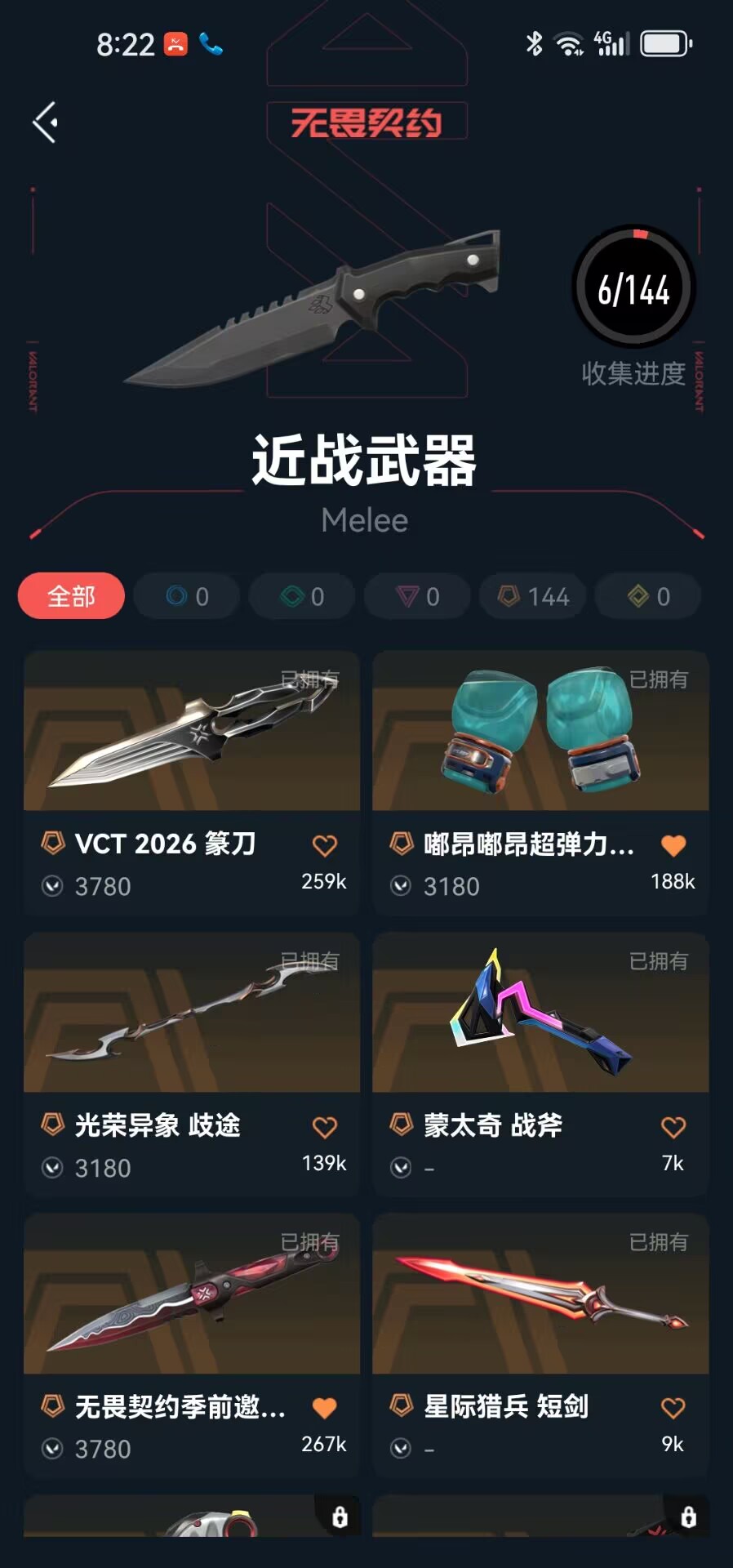Unlike the 无畏契约季前邀 skin
Viewport: 733px width, 1568px height.
325,1408
